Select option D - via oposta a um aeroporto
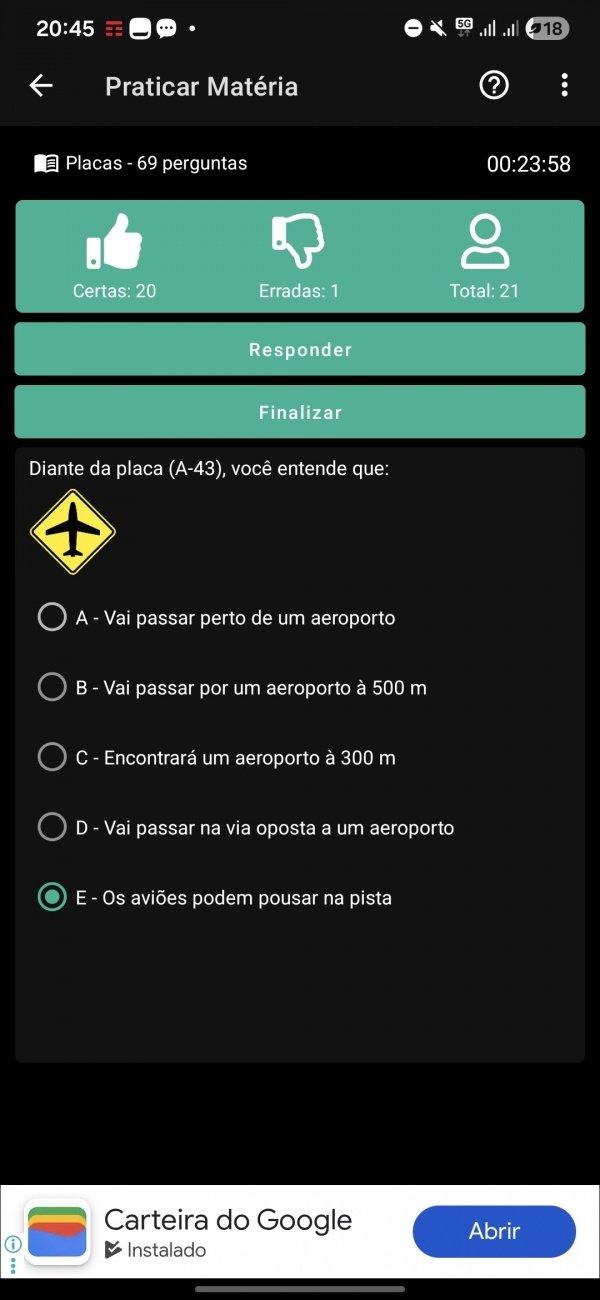600x1300 pixels. tap(52, 827)
